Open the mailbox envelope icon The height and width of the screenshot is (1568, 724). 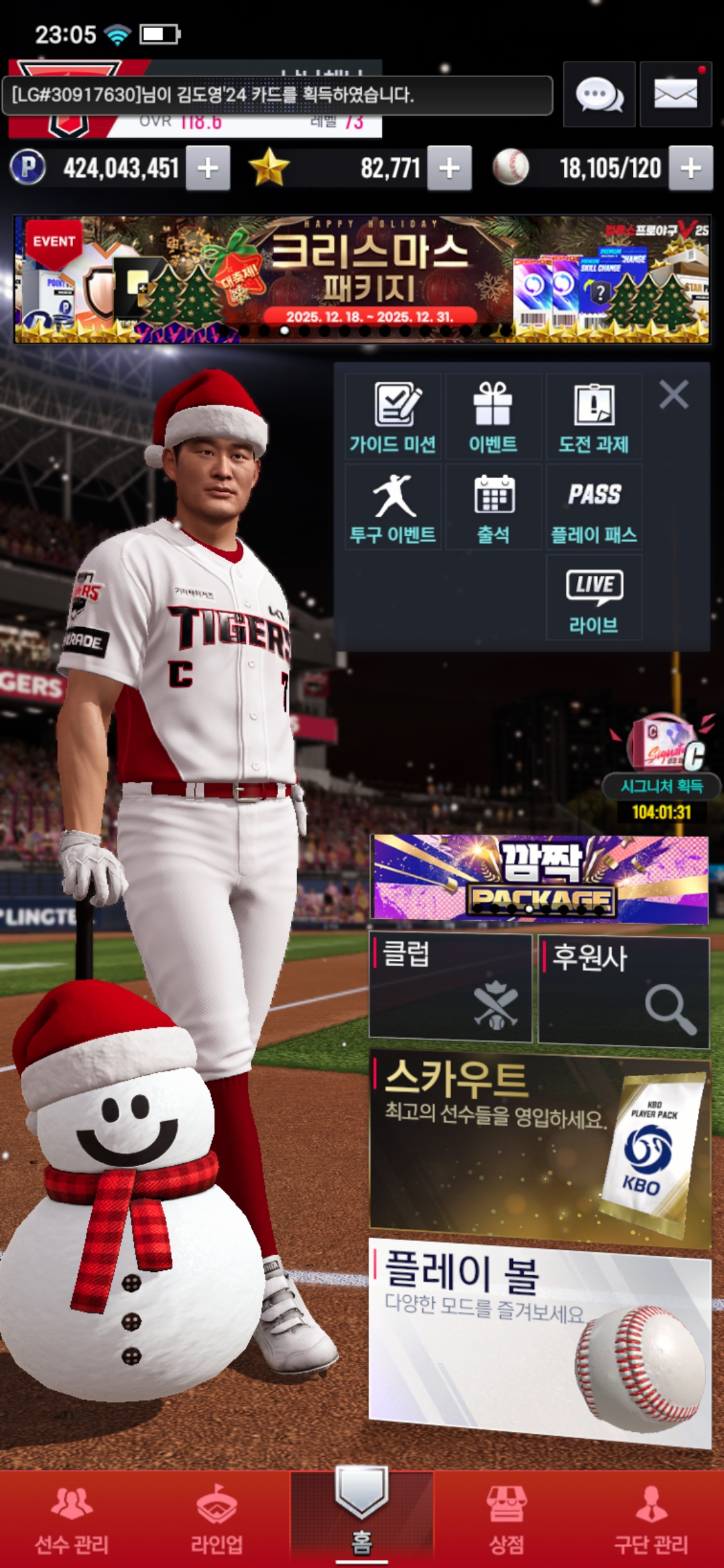pyautogui.click(x=675, y=94)
